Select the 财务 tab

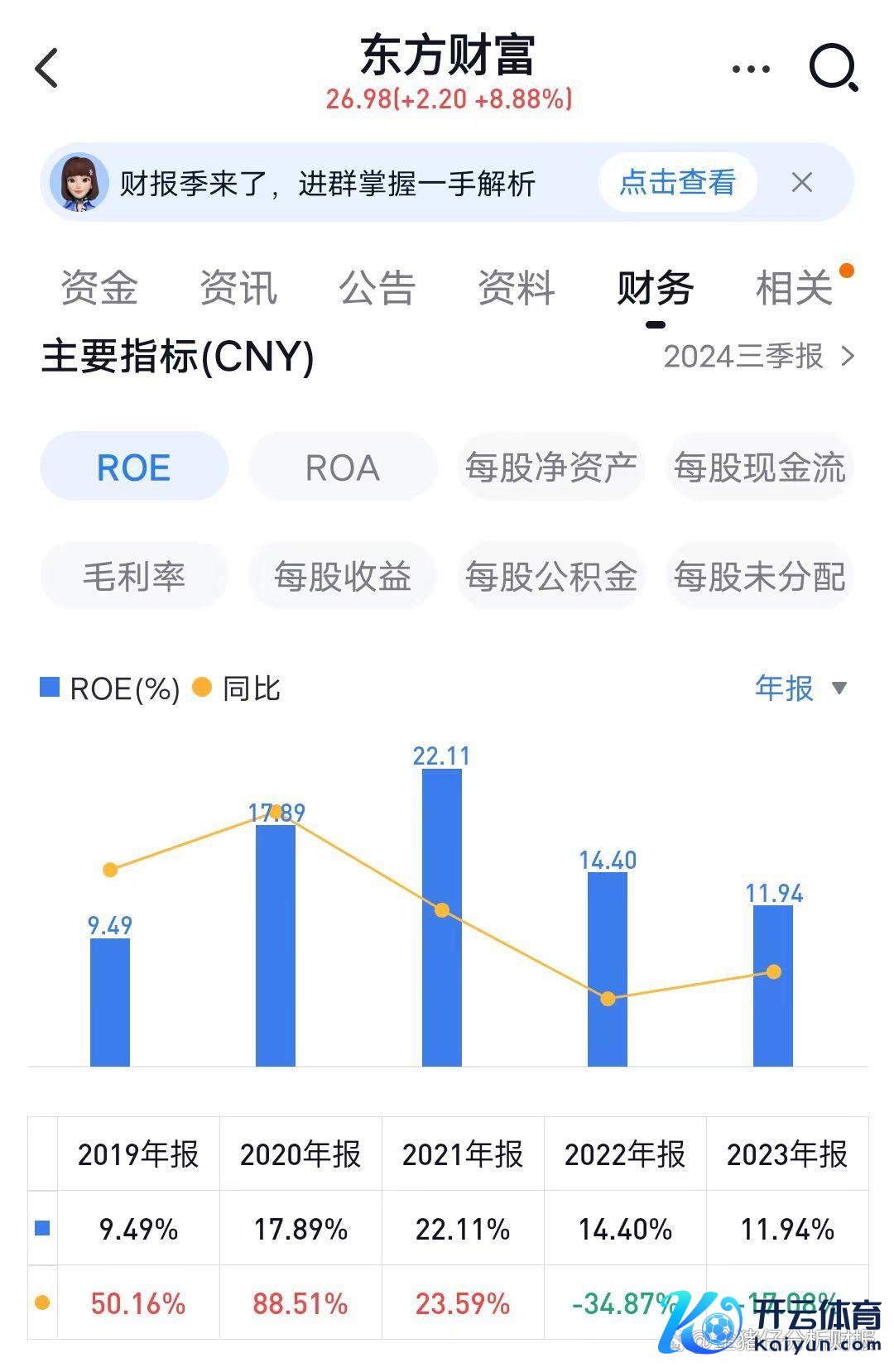point(655,288)
